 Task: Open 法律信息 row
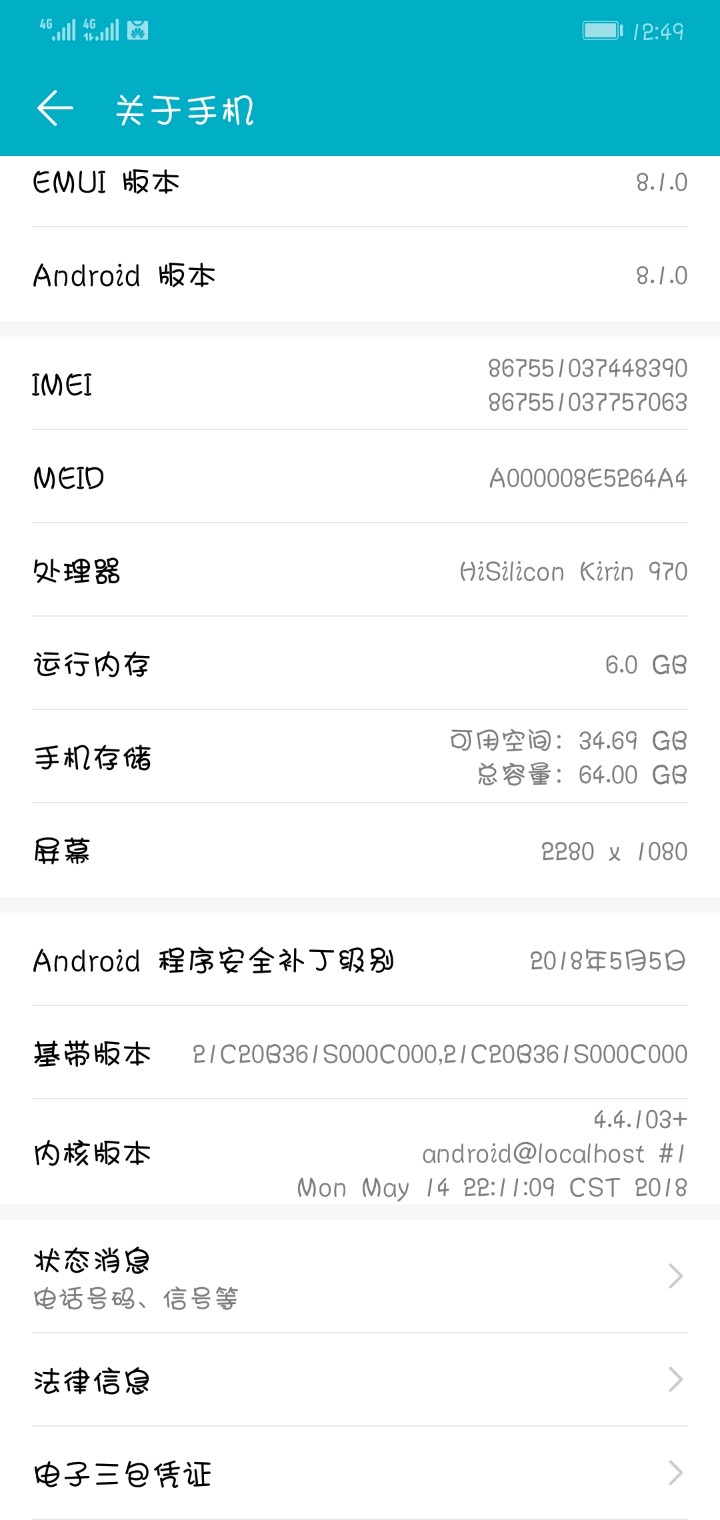pyautogui.click(x=360, y=1381)
